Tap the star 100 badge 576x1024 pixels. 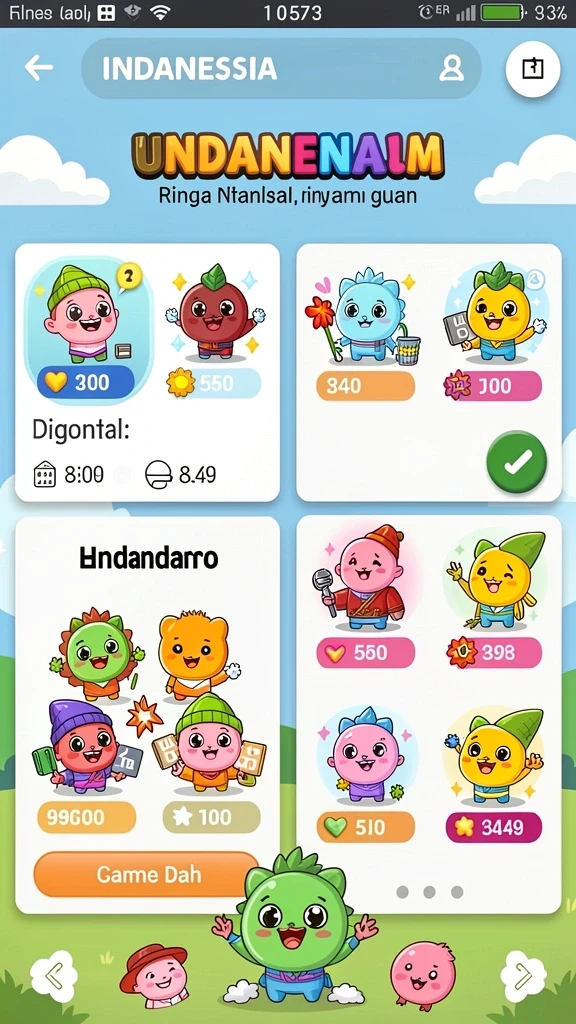click(211, 816)
